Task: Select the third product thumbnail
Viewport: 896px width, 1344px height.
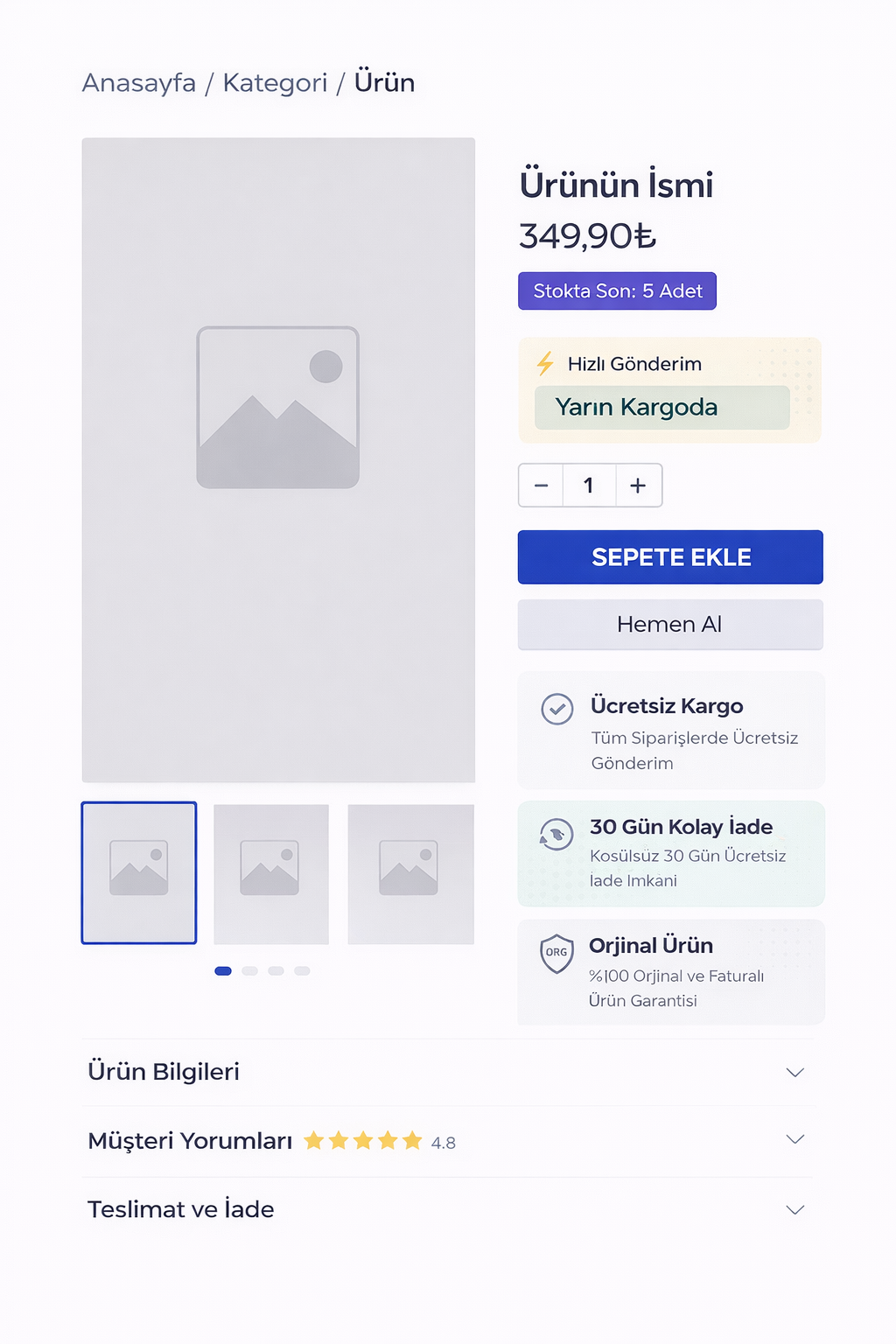Action: [410, 874]
